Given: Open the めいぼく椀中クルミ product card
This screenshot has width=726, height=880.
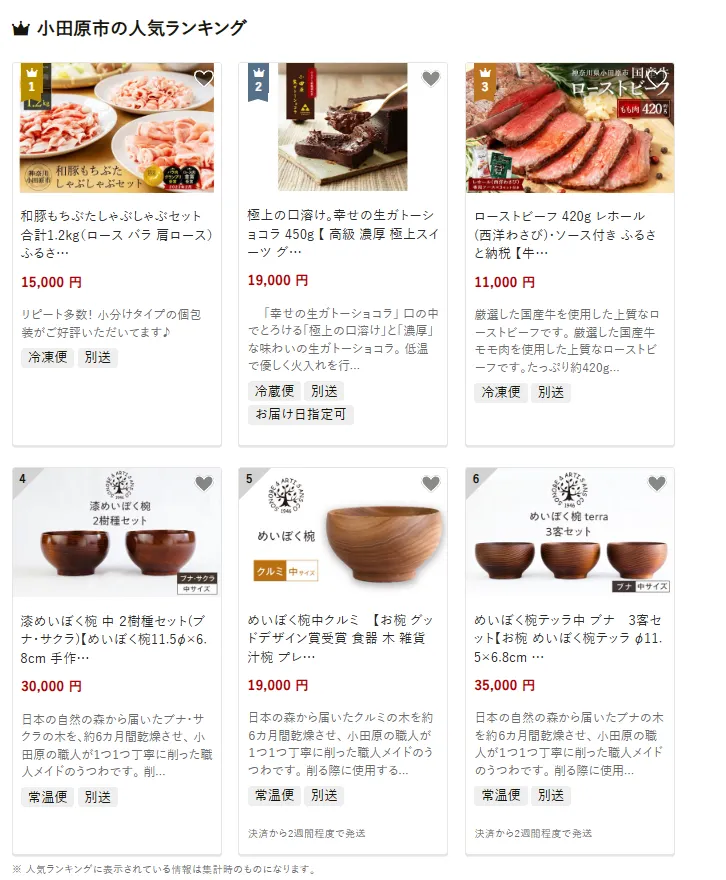Looking at the screenshot, I should 343,636.
